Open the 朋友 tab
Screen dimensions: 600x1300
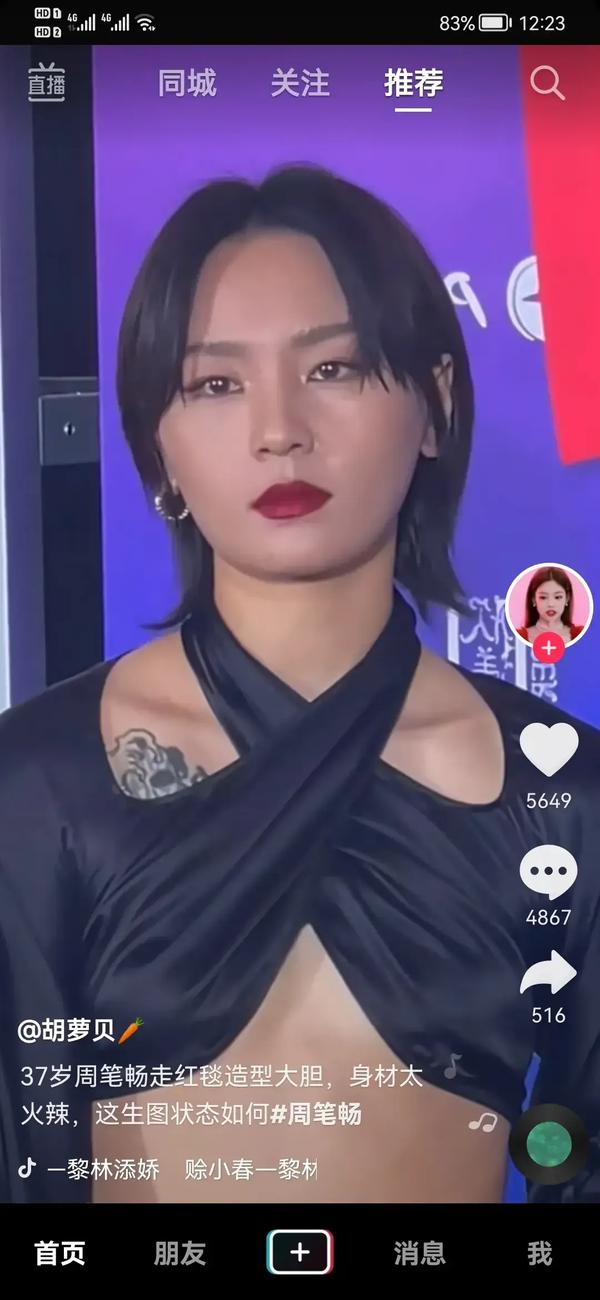coord(180,1253)
